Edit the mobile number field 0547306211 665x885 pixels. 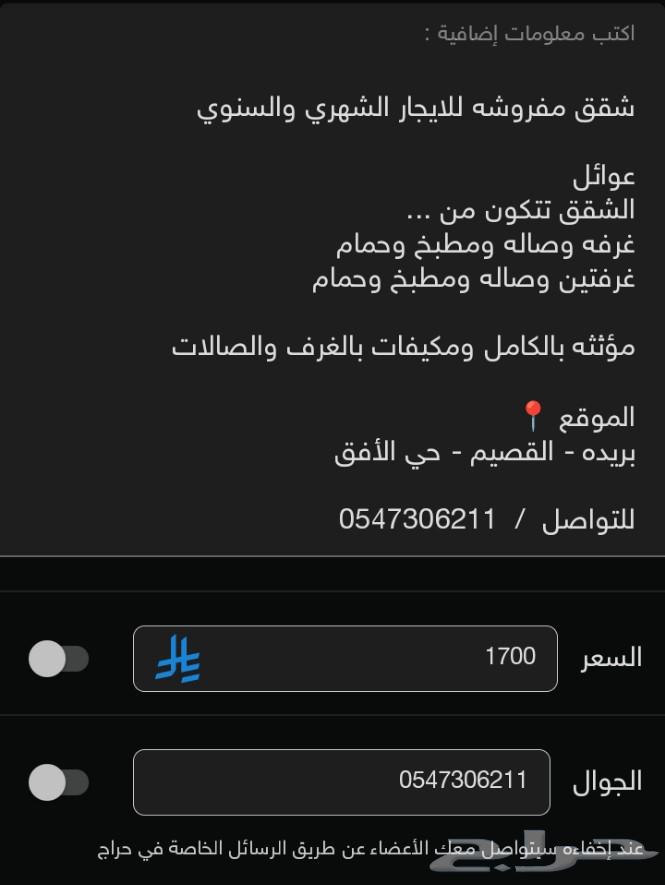coord(342,781)
